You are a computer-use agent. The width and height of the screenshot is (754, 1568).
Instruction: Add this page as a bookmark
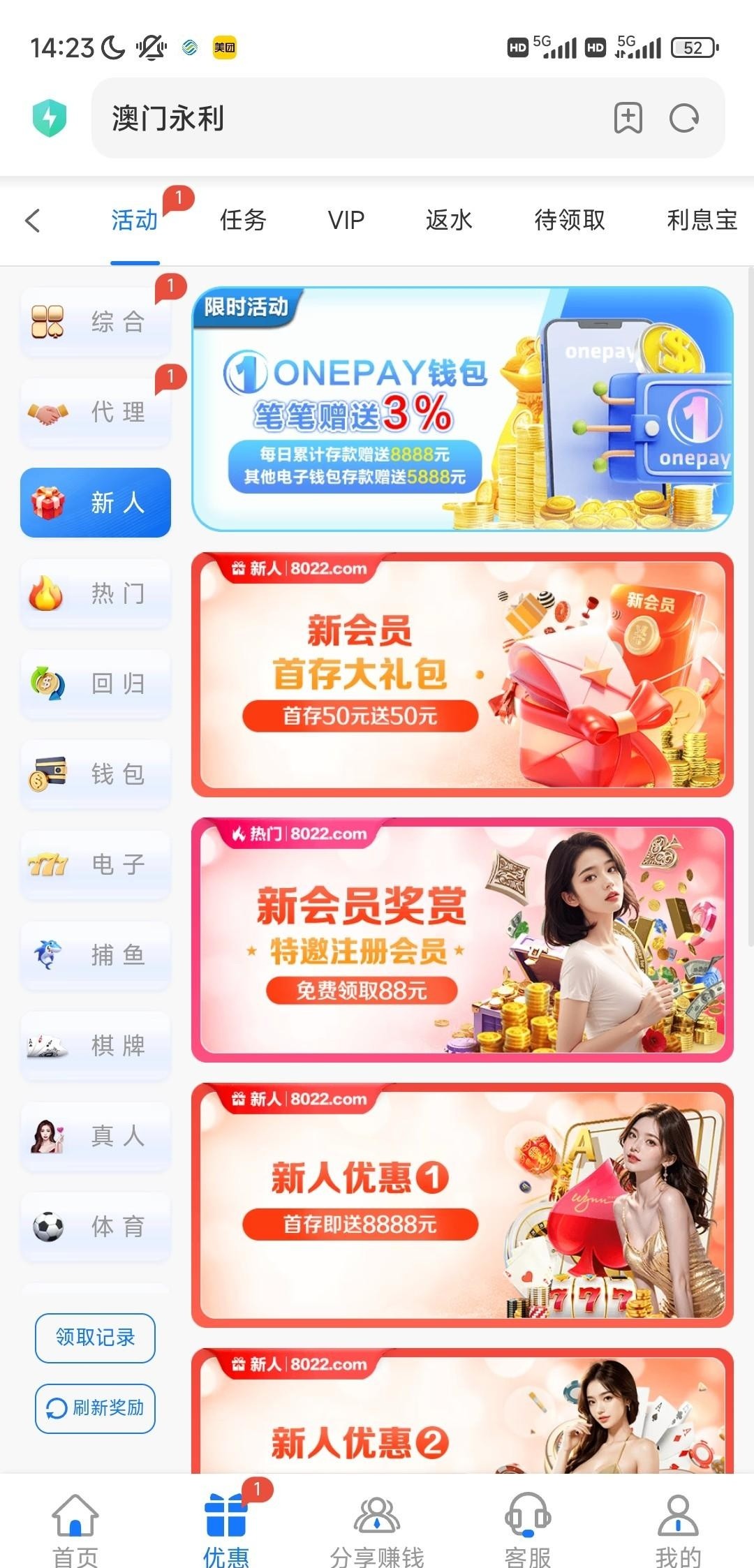click(628, 118)
